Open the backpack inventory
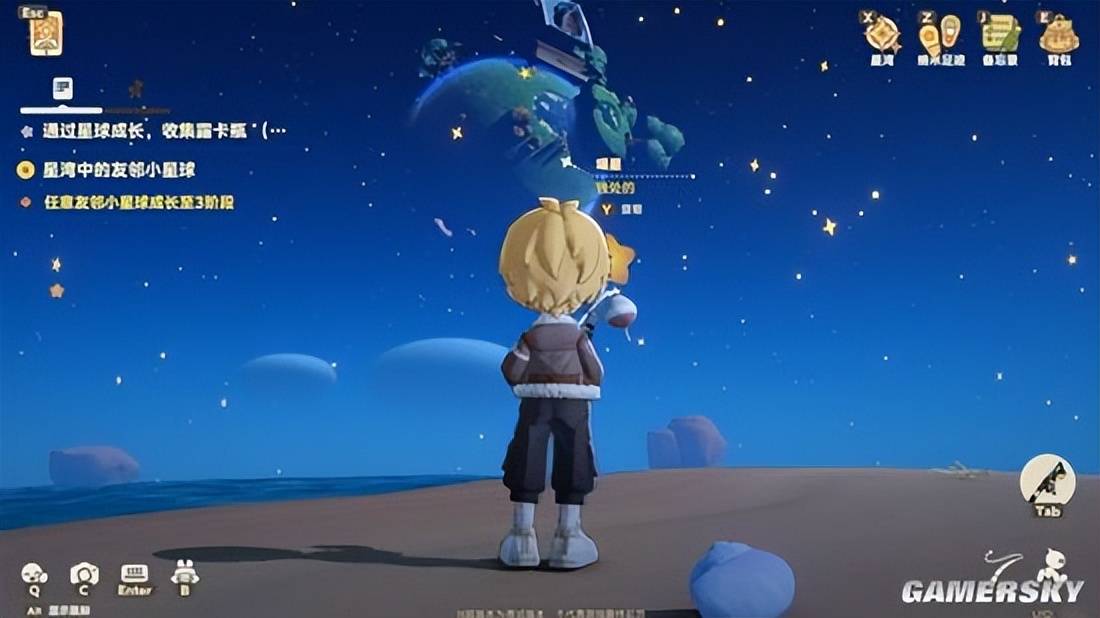 (x=1058, y=35)
